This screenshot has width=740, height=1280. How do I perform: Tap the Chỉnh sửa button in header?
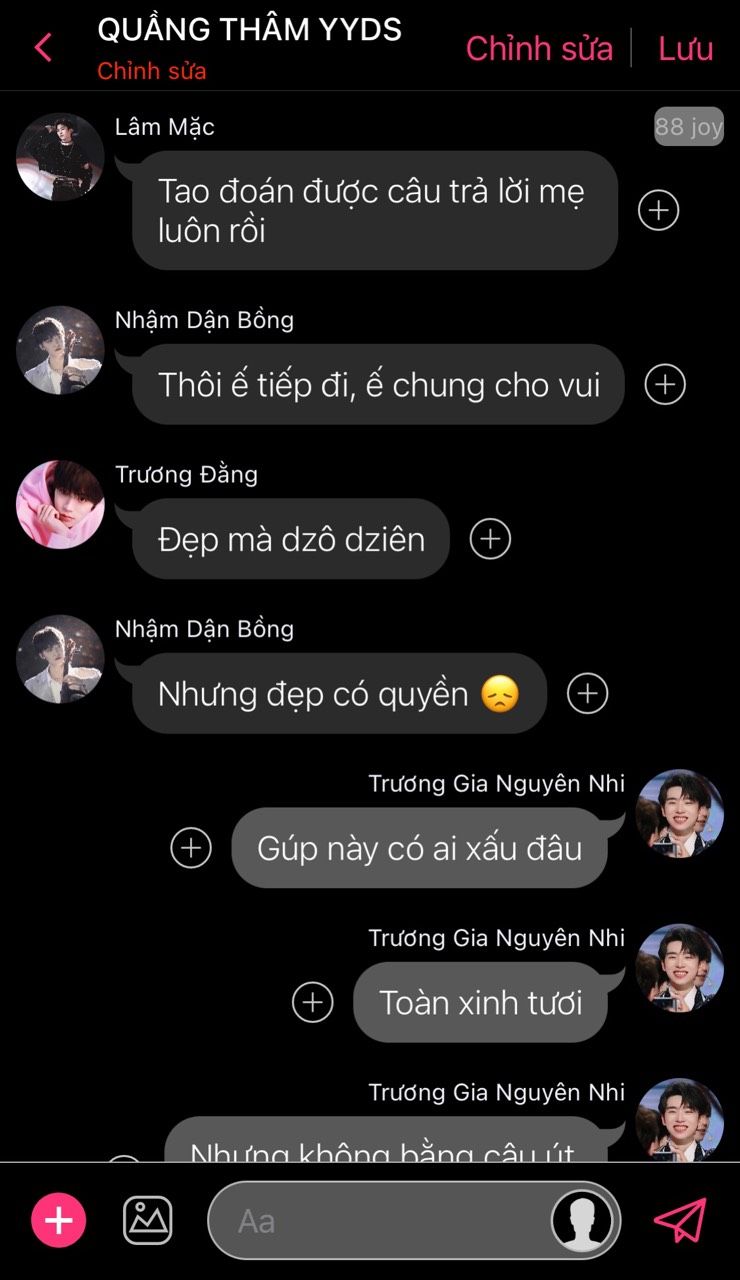click(539, 48)
